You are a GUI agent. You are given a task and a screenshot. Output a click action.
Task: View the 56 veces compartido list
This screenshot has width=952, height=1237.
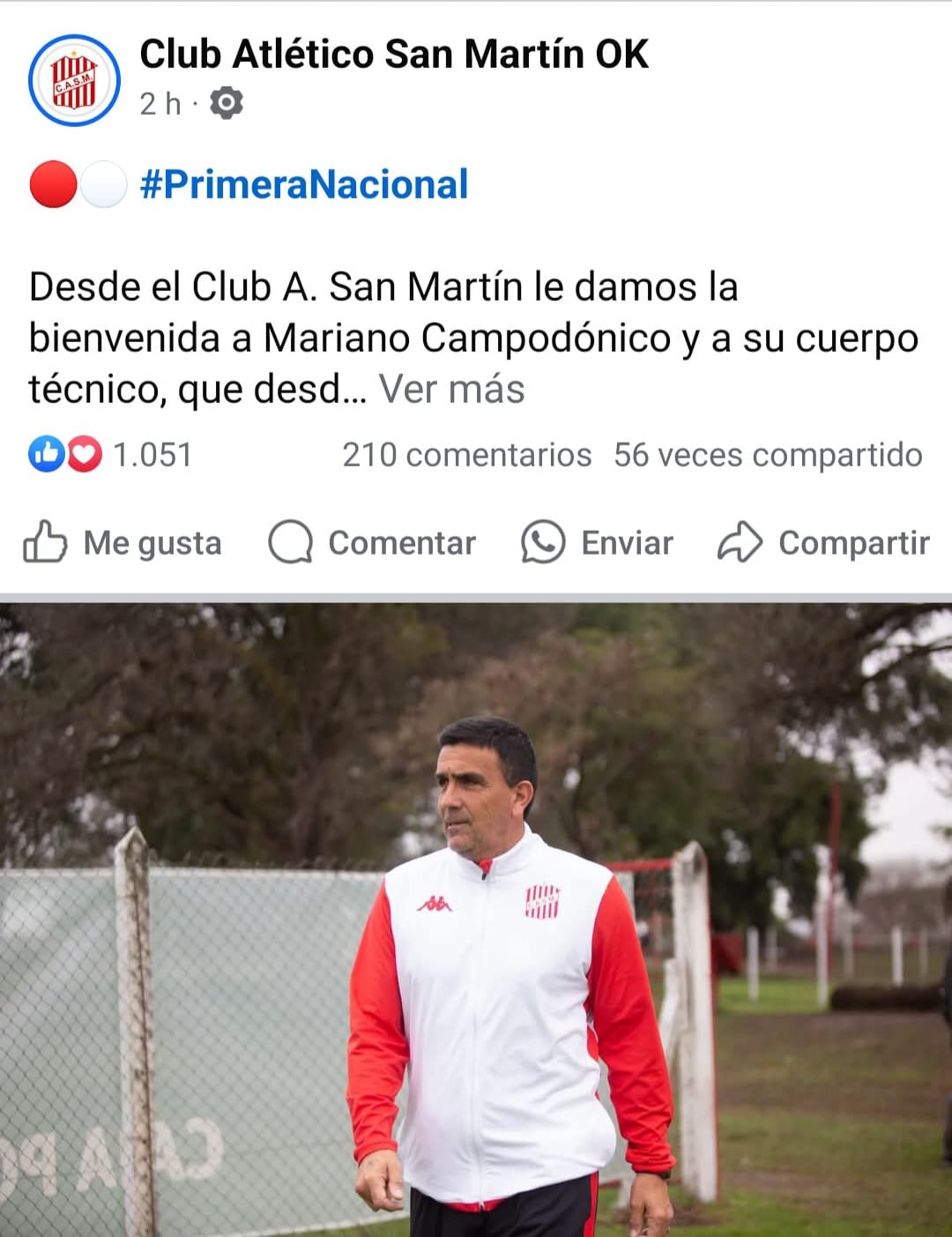(x=768, y=455)
